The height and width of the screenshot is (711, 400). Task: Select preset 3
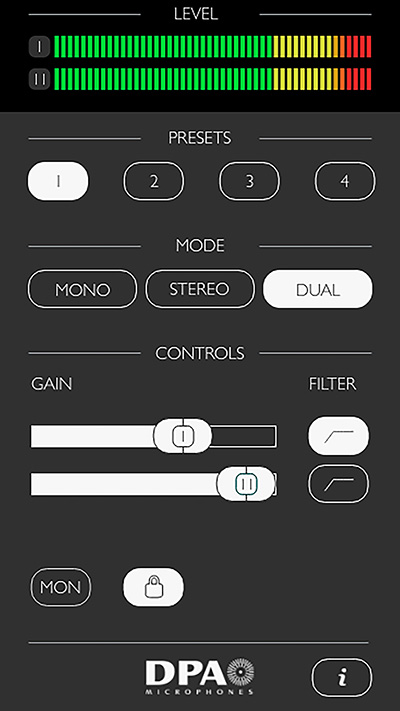pyautogui.click(x=249, y=181)
